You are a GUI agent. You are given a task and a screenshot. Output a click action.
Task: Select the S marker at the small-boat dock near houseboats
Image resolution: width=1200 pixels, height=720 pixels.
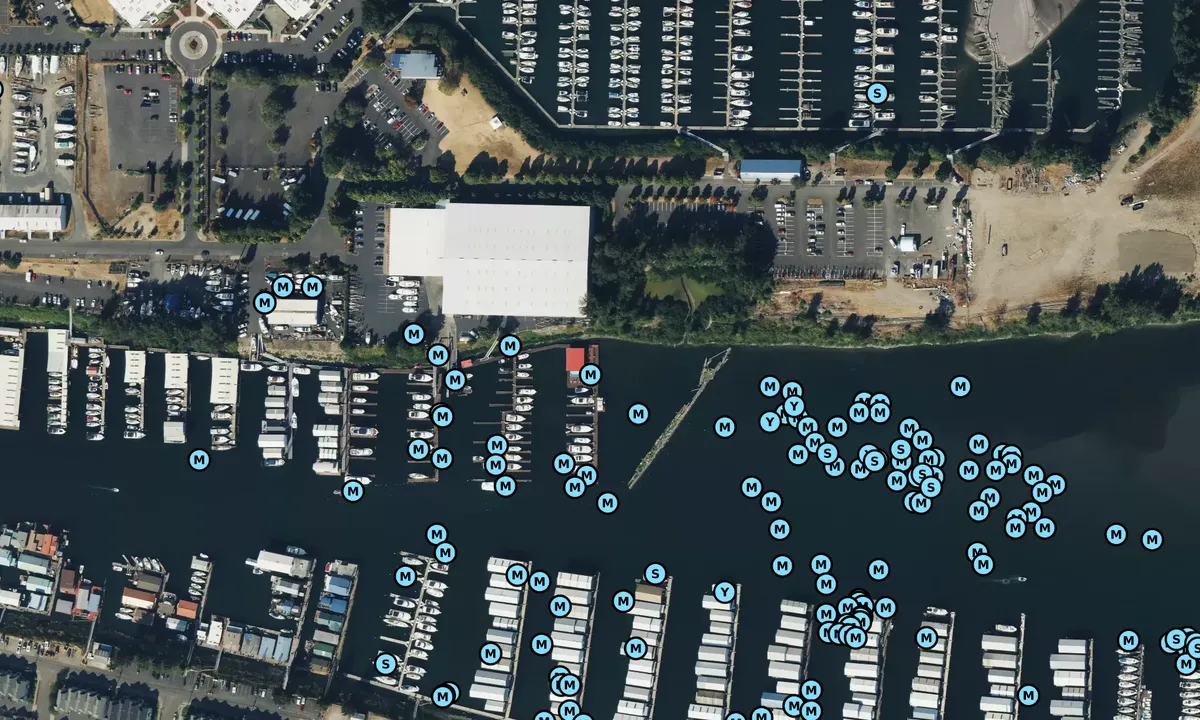click(x=386, y=663)
